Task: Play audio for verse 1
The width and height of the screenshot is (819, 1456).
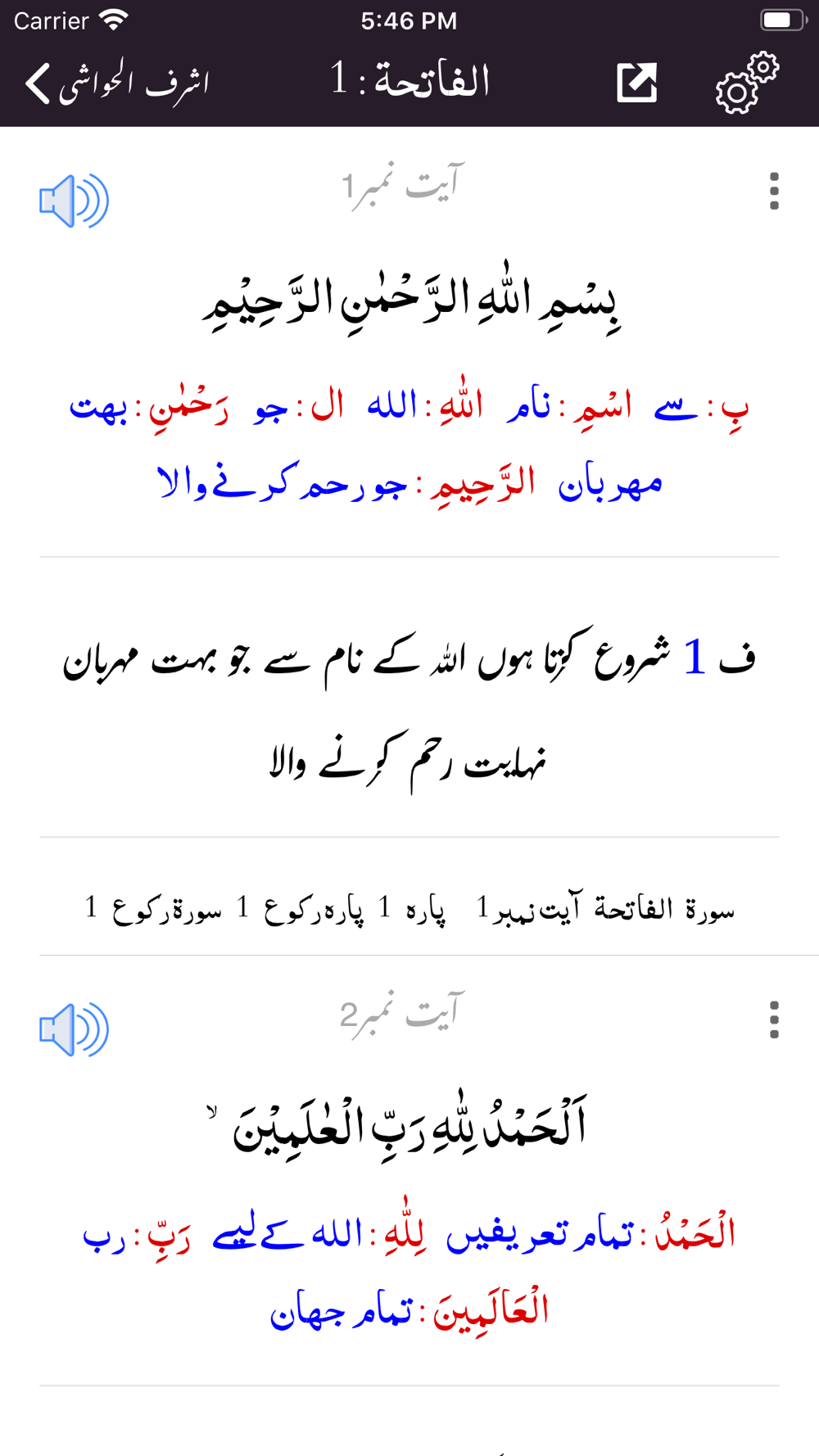Action: [x=74, y=201]
